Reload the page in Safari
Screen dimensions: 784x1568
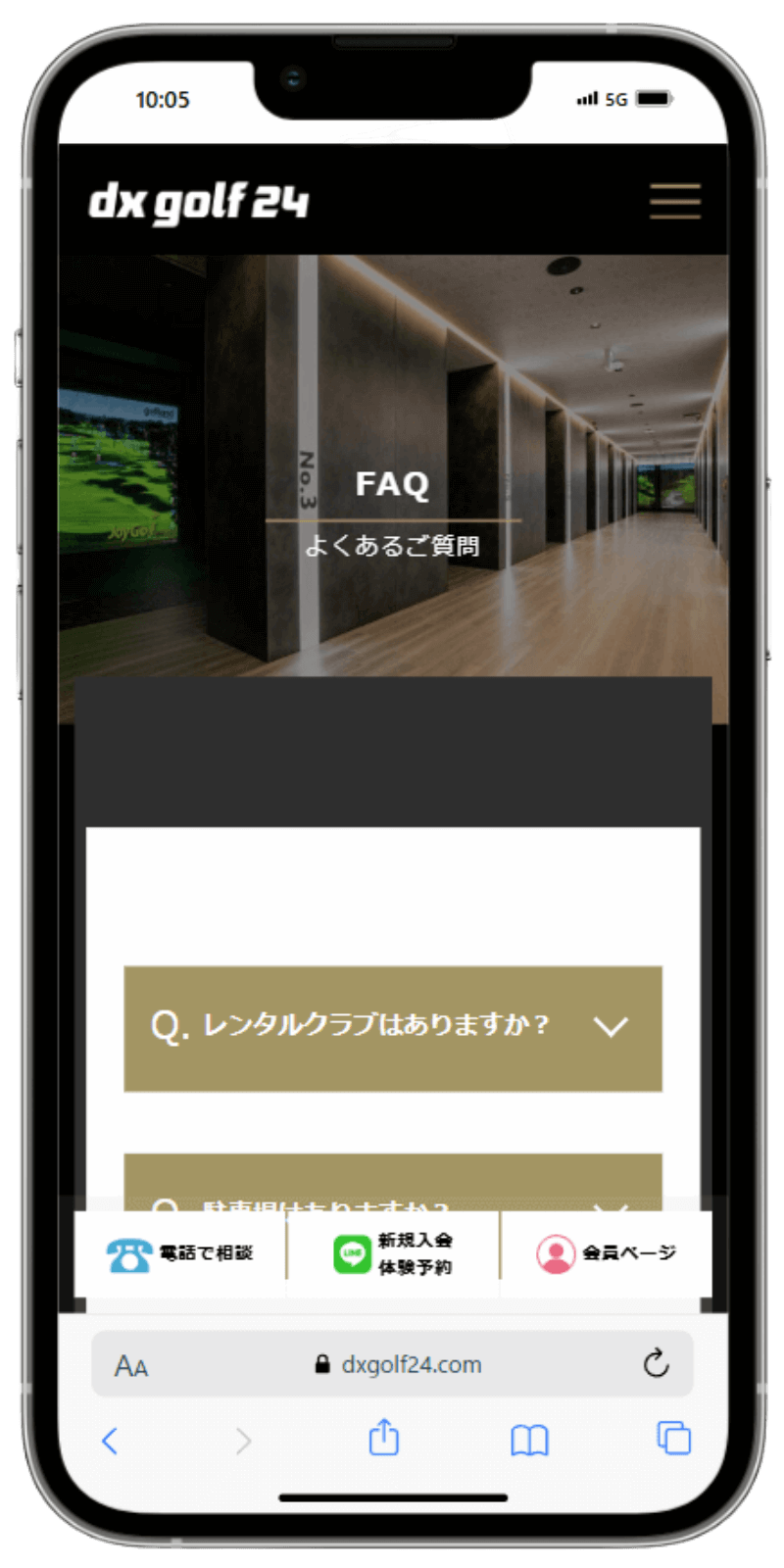tap(656, 1363)
